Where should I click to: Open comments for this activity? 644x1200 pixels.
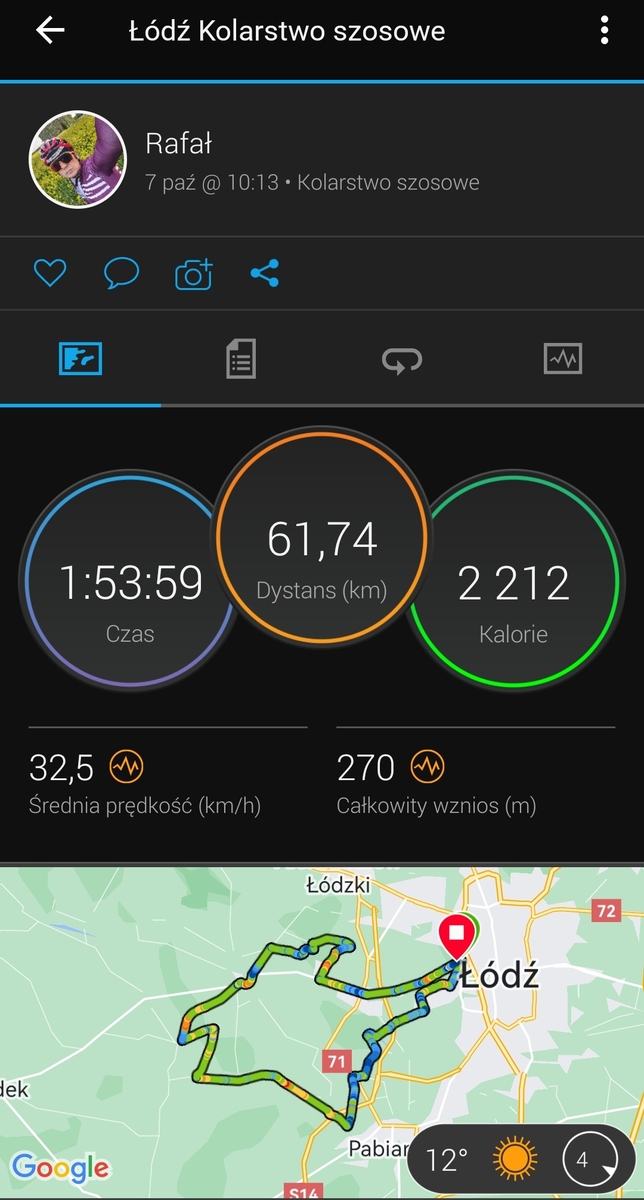pyautogui.click(x=121, y=273)
